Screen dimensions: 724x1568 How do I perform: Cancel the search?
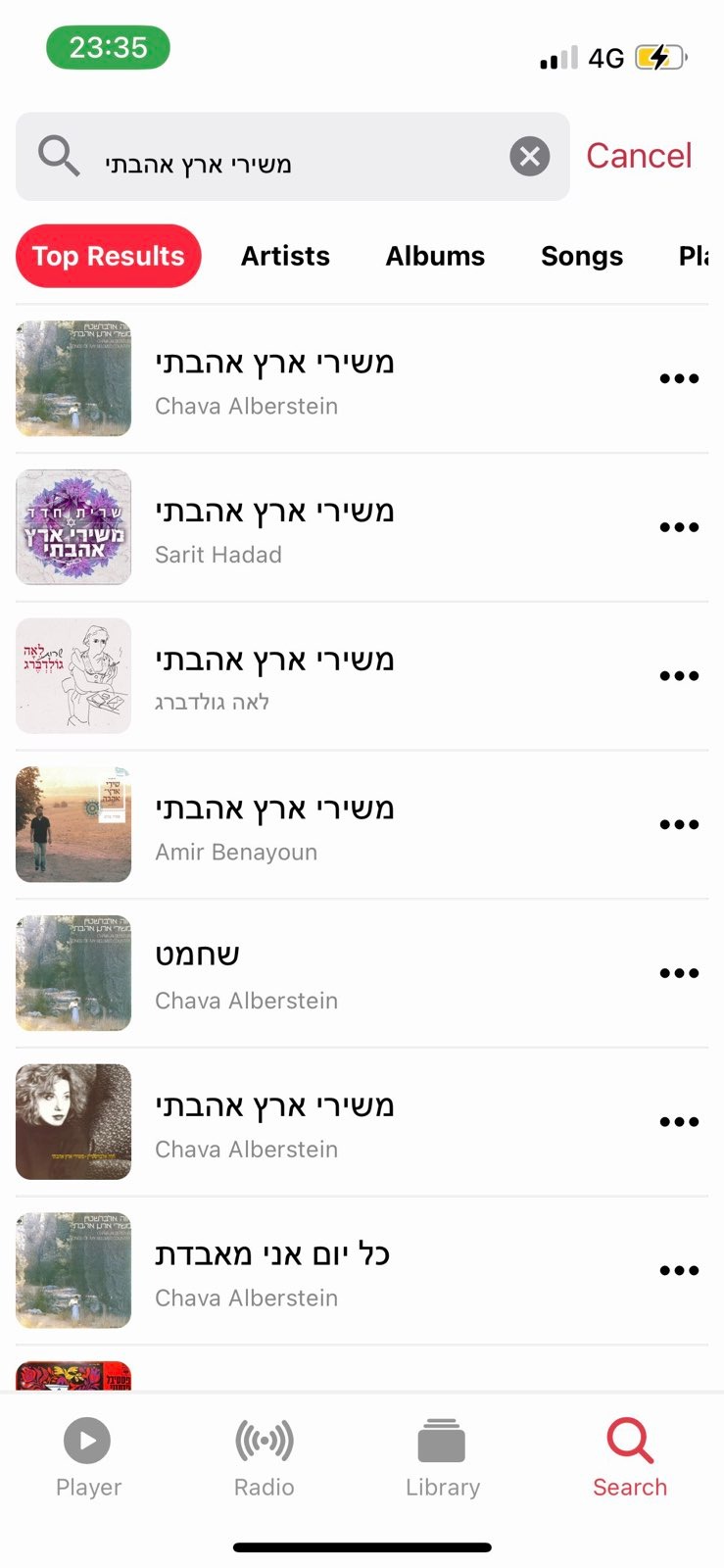(639, 156)
